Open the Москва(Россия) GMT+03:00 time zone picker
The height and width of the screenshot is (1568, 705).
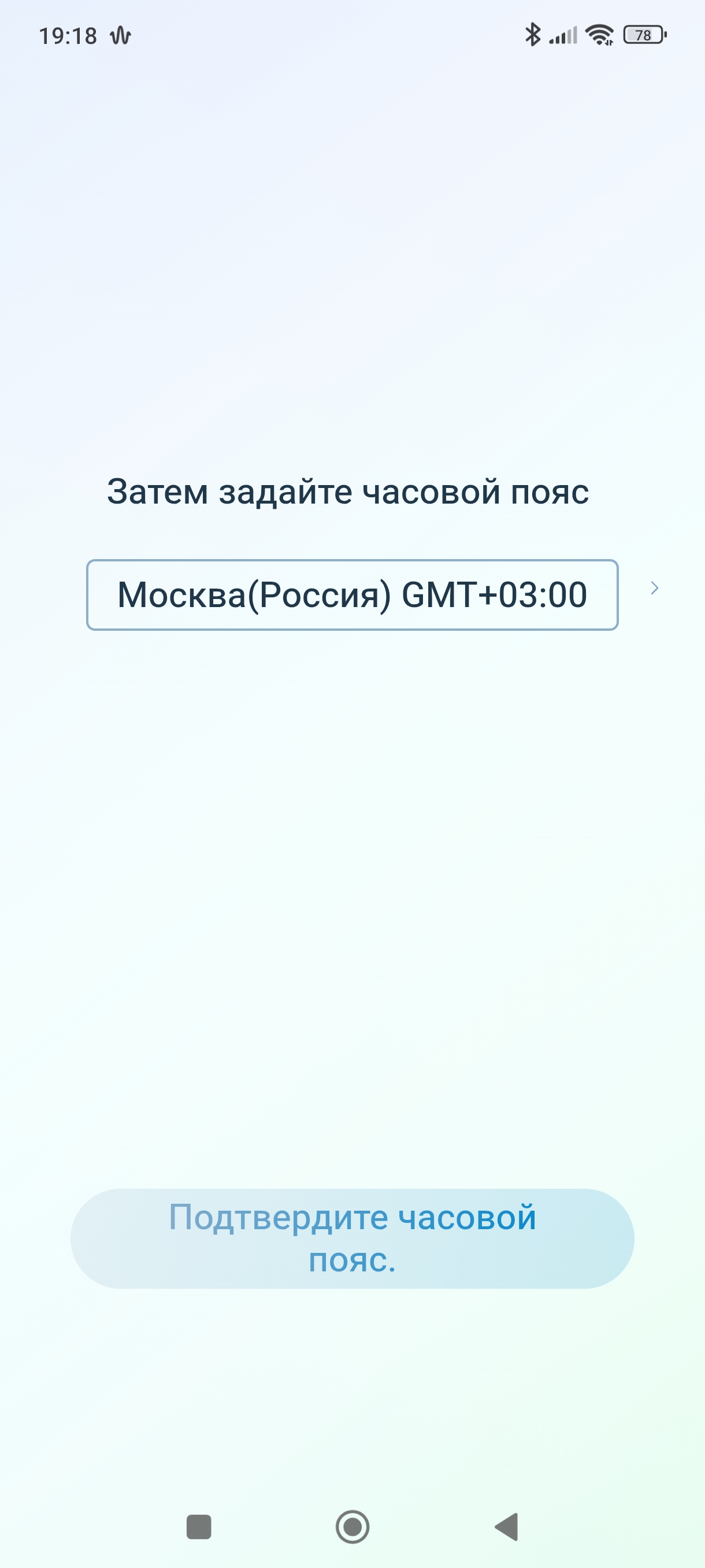pos(352,595)
